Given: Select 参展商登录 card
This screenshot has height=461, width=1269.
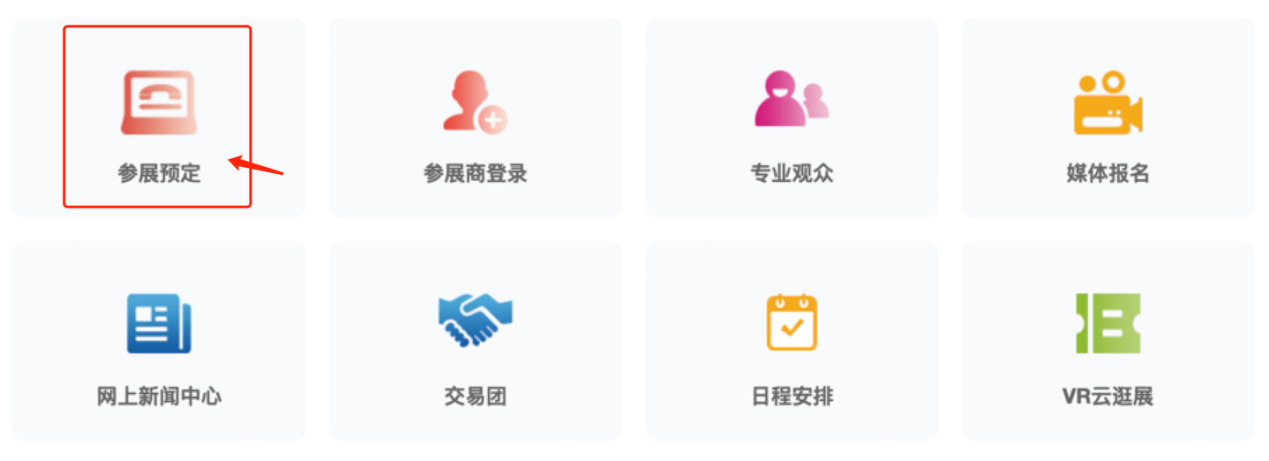Looking at the screenshot, I should click(475, 120).
